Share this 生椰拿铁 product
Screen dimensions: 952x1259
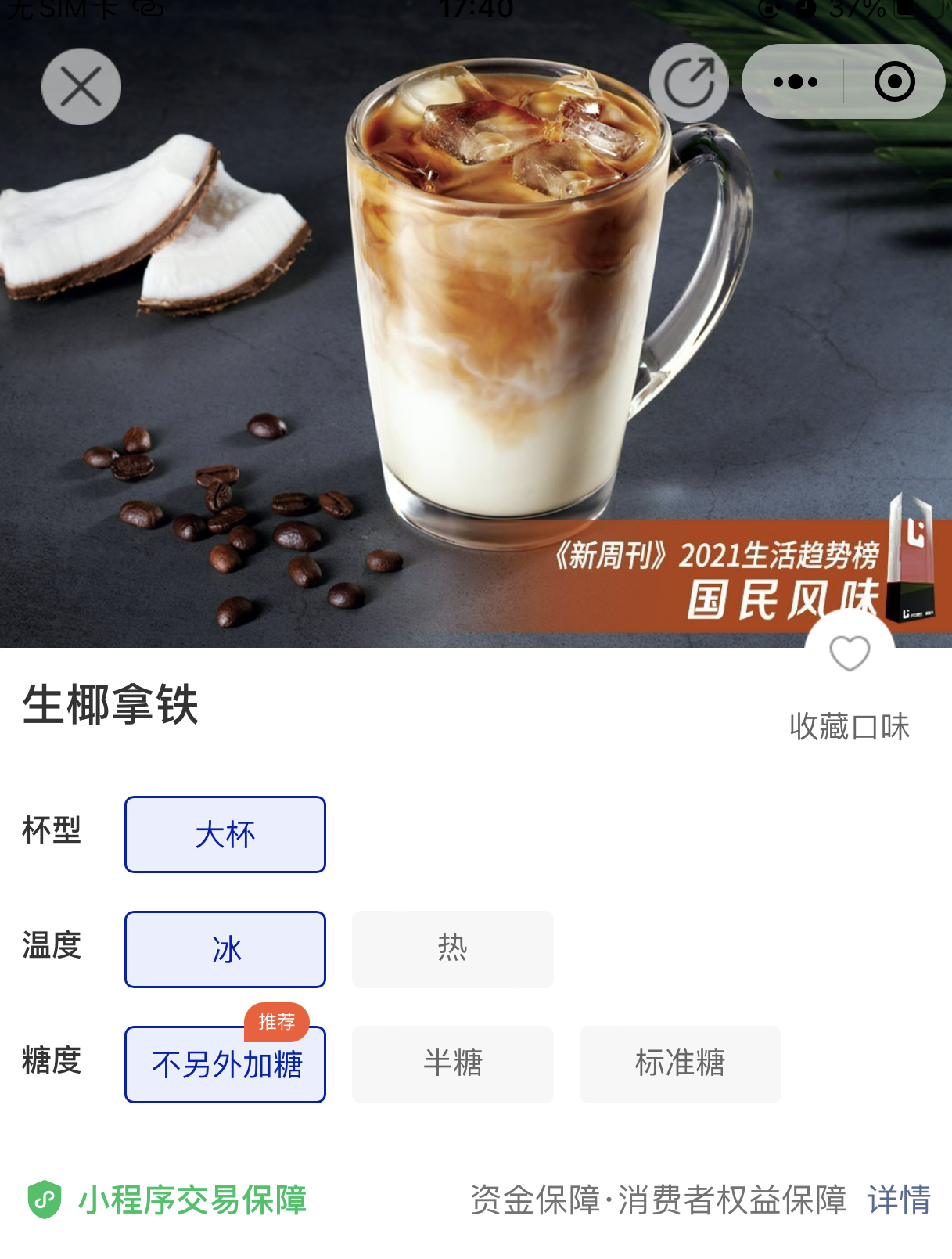pos(688,82)
